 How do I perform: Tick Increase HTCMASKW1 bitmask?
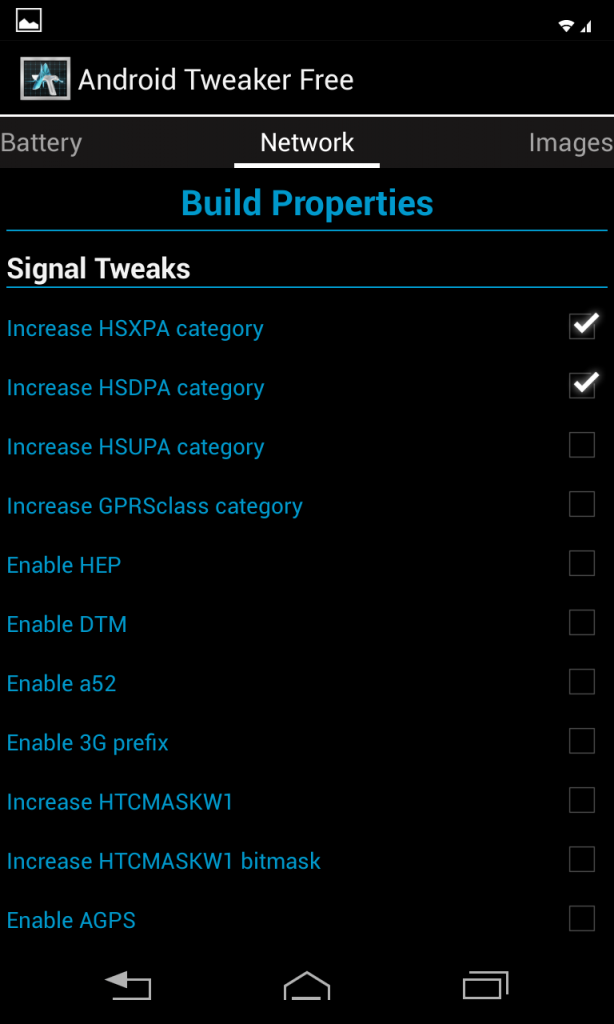tap(582, 858)
